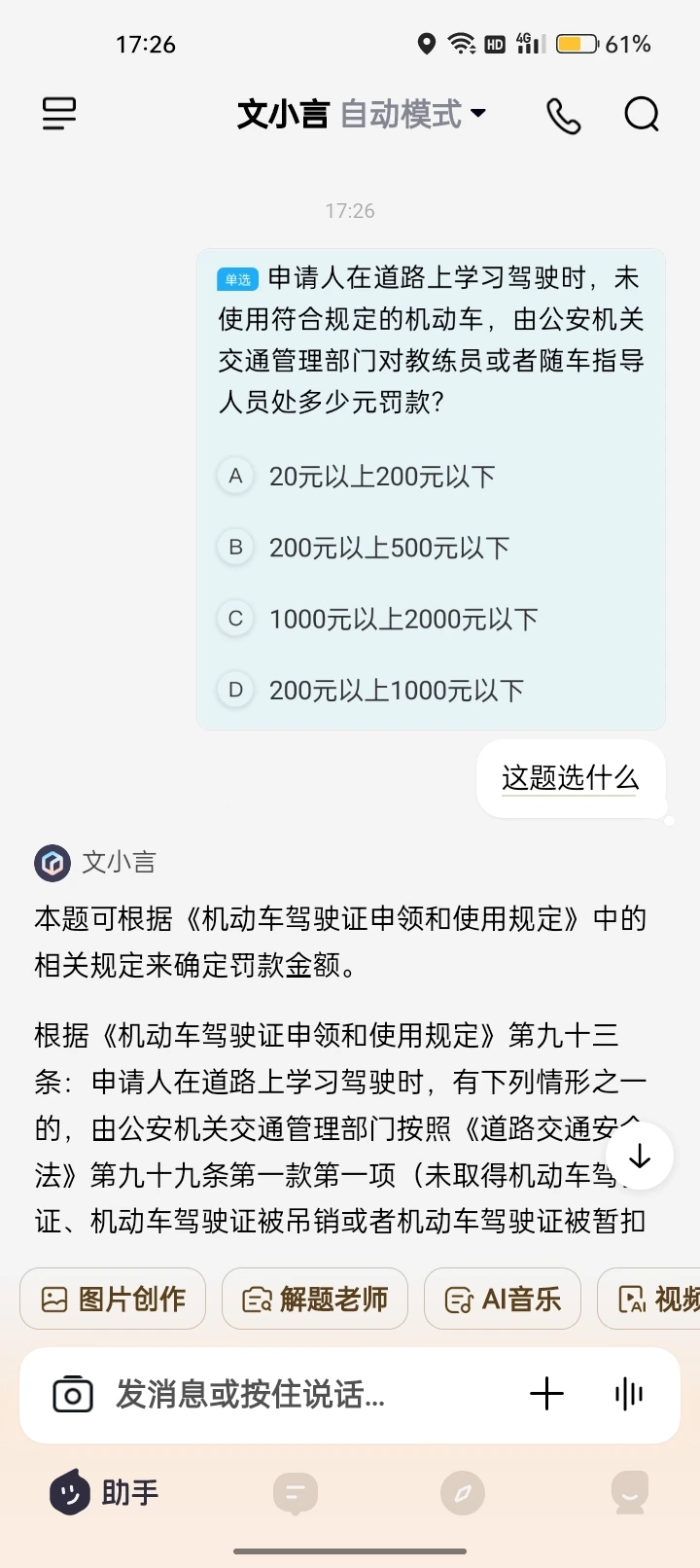Start a voice call with 文小言

[x=564, y=115]
